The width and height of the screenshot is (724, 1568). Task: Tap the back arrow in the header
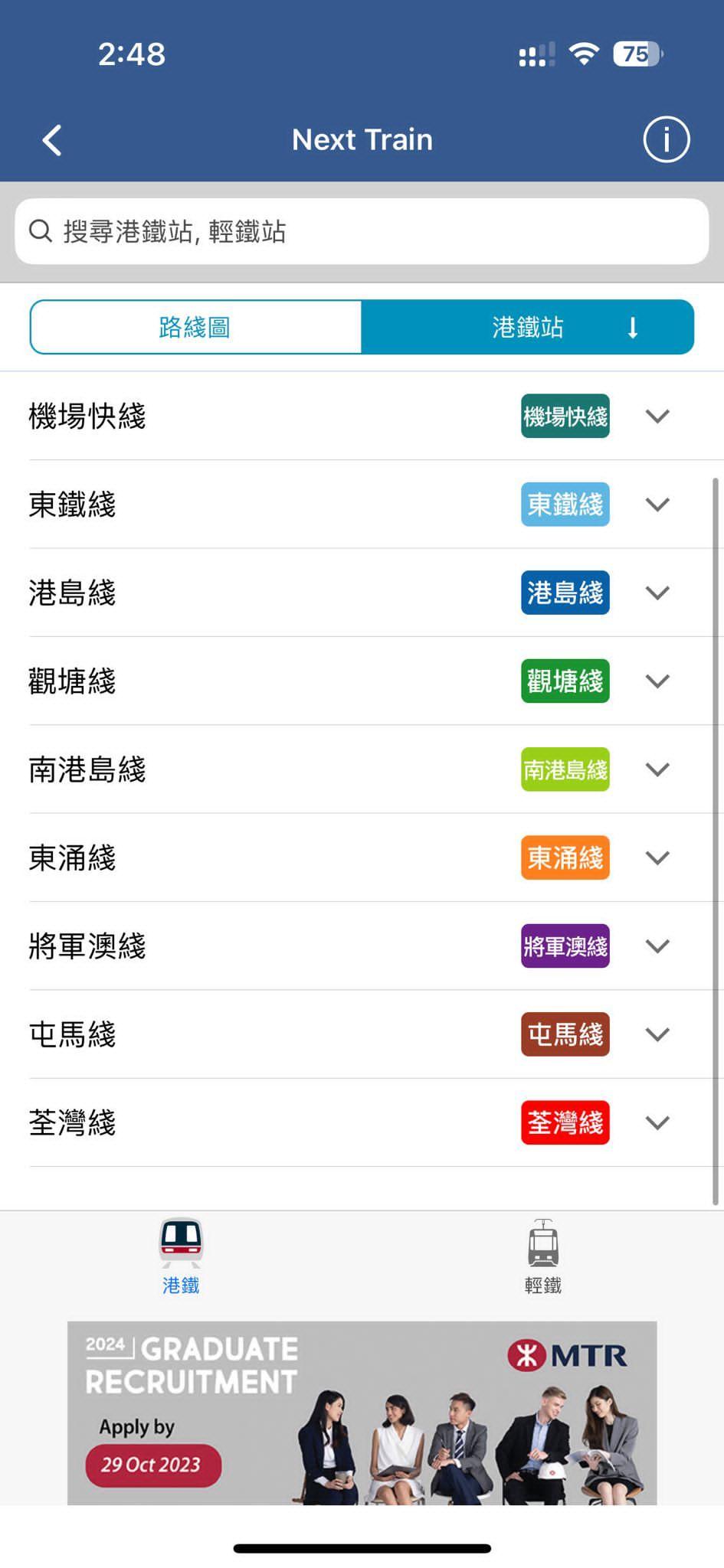pos(51,139)
